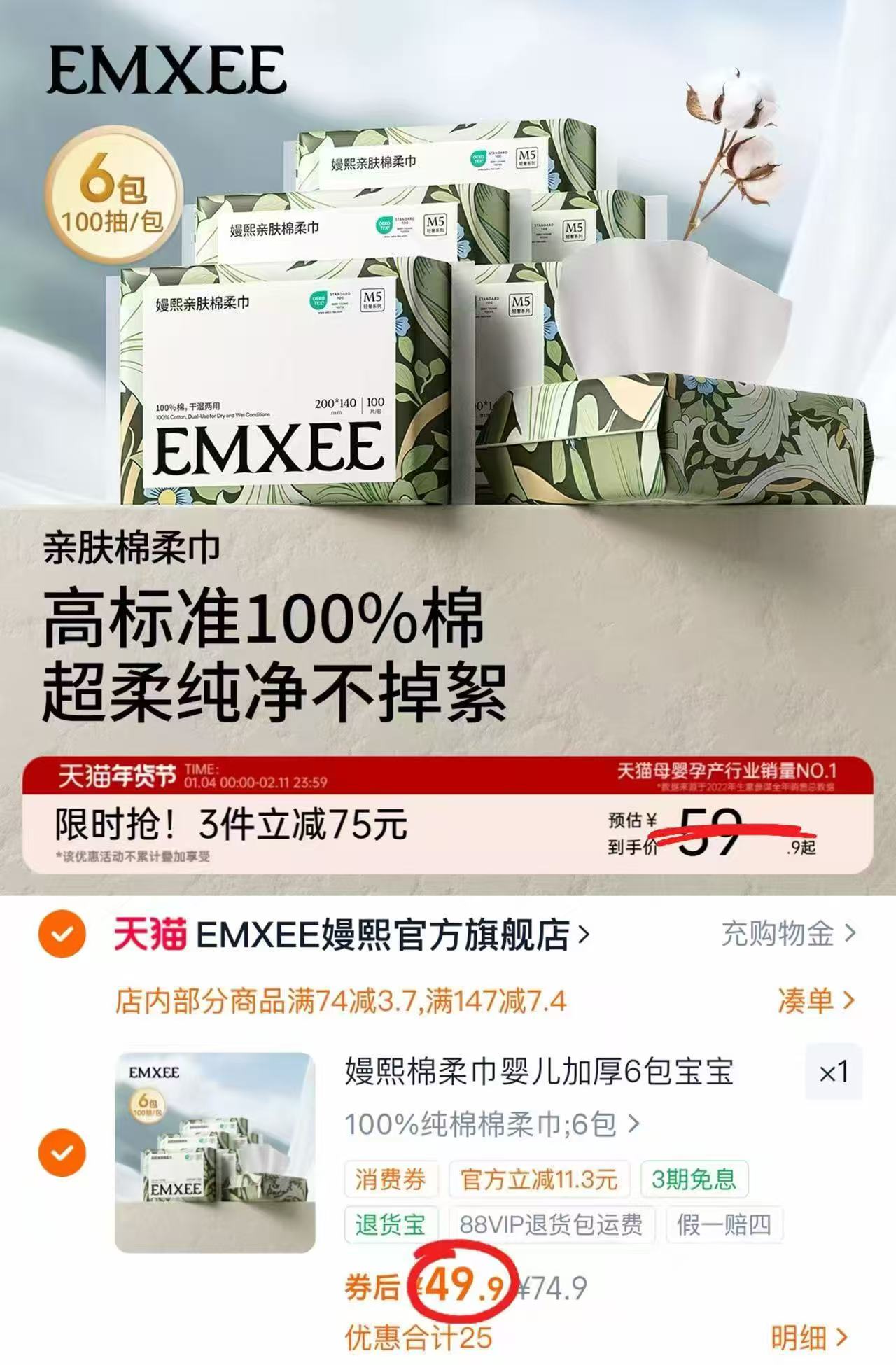Click the 88VIP退货包运费 shipping tag

555,1220
